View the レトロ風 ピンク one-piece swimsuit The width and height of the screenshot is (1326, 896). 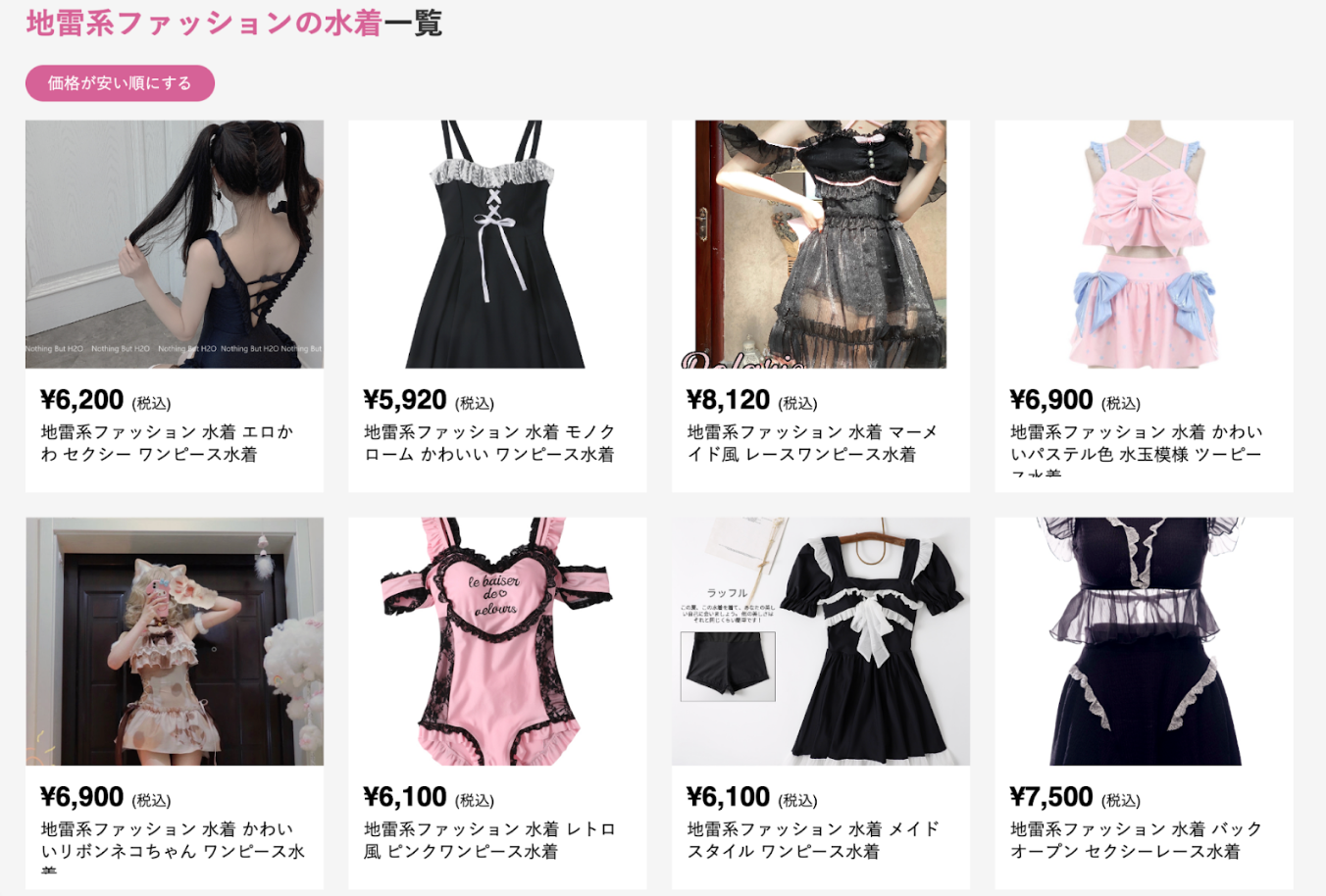[497, 703]
